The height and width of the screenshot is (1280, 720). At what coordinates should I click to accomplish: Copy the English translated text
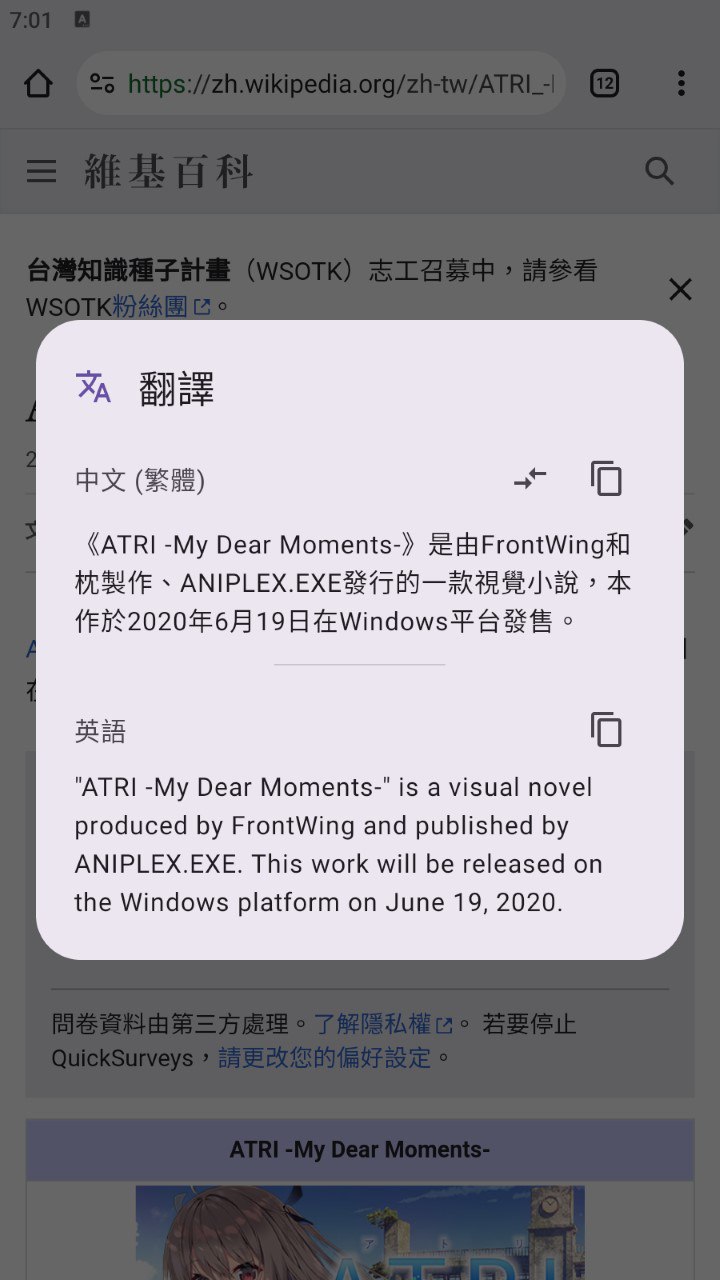tap(606, 730)
